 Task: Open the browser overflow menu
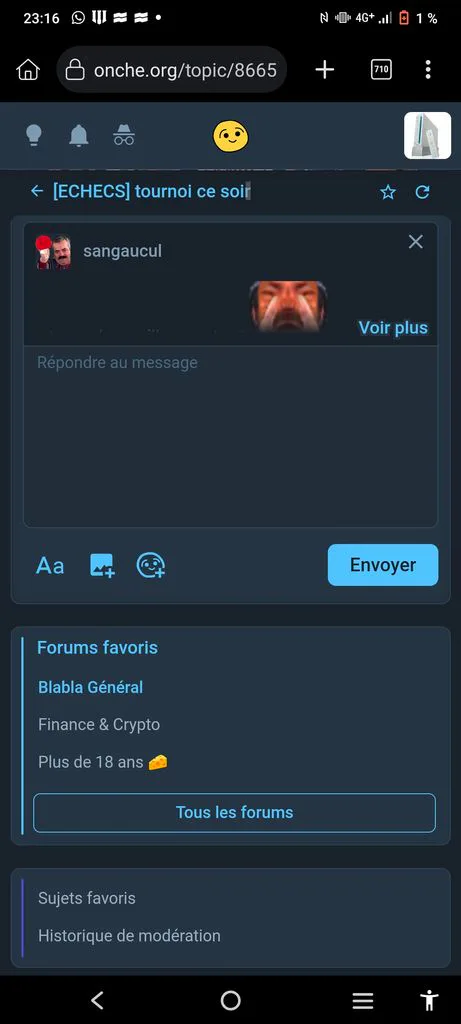[428, 70]
